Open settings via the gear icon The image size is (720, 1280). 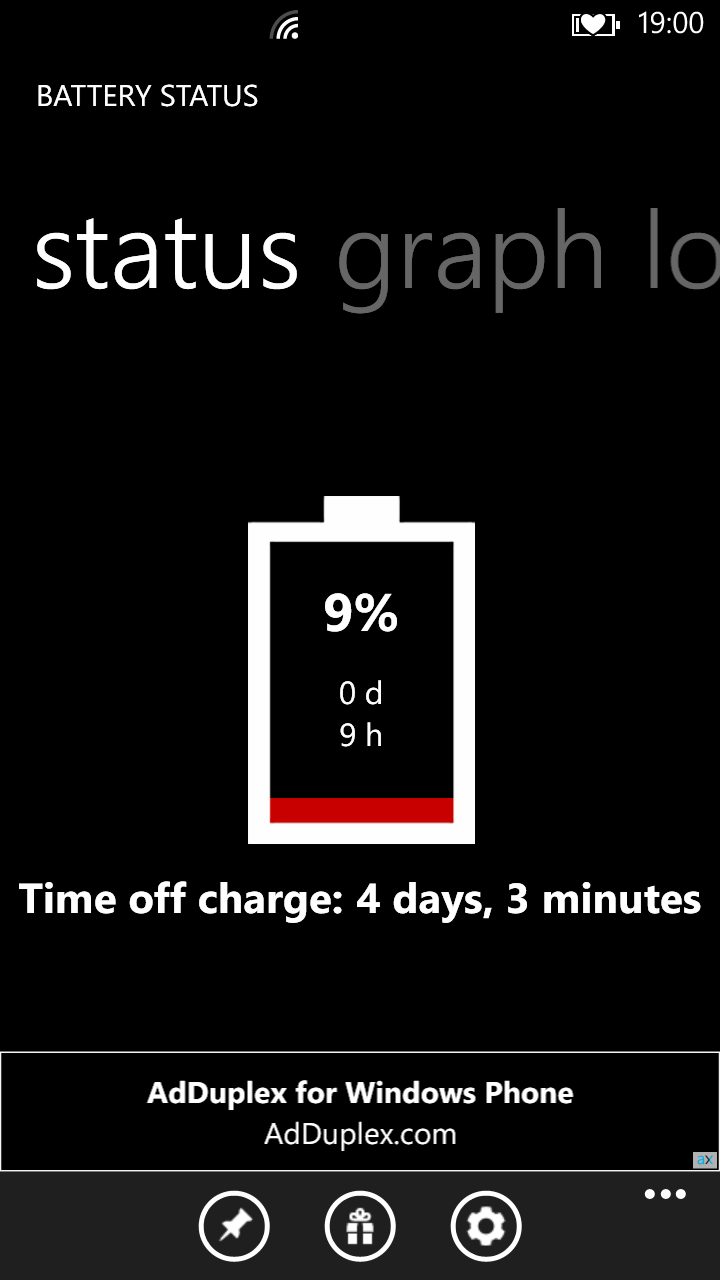click(486, 1225)
